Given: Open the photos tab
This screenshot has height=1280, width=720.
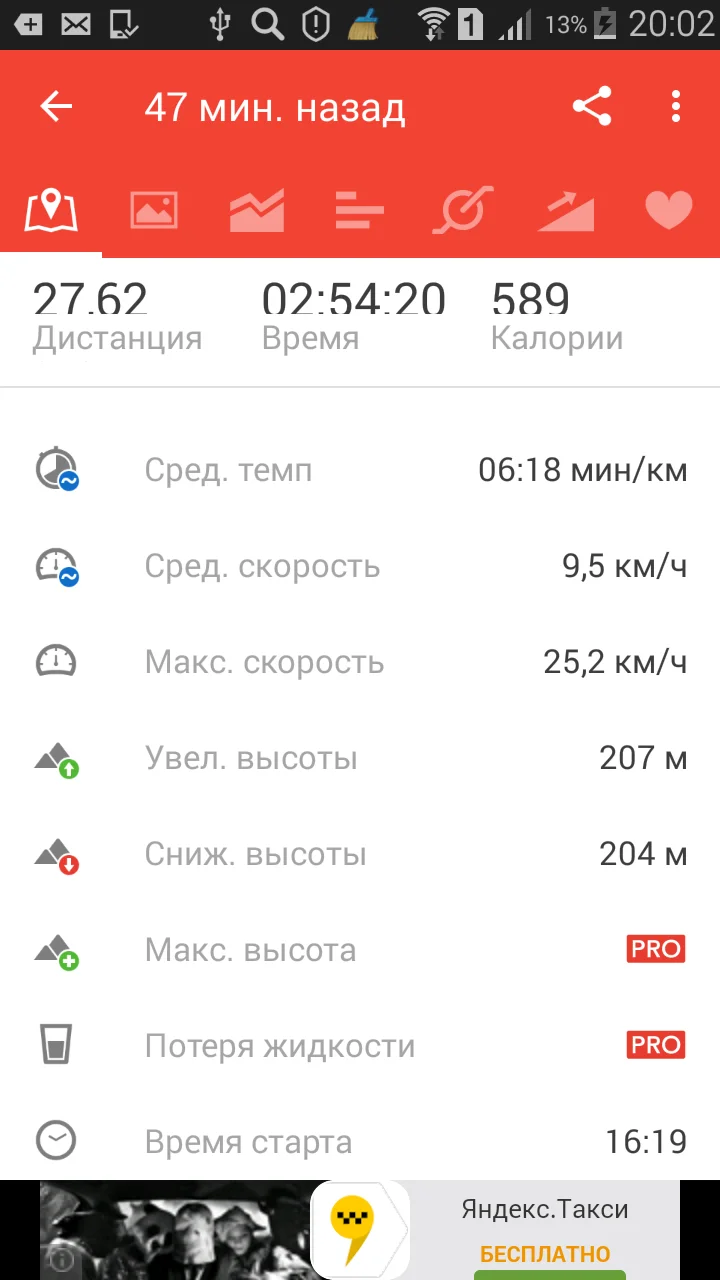Looking at the screenshot, I should (x=154, y=210).
